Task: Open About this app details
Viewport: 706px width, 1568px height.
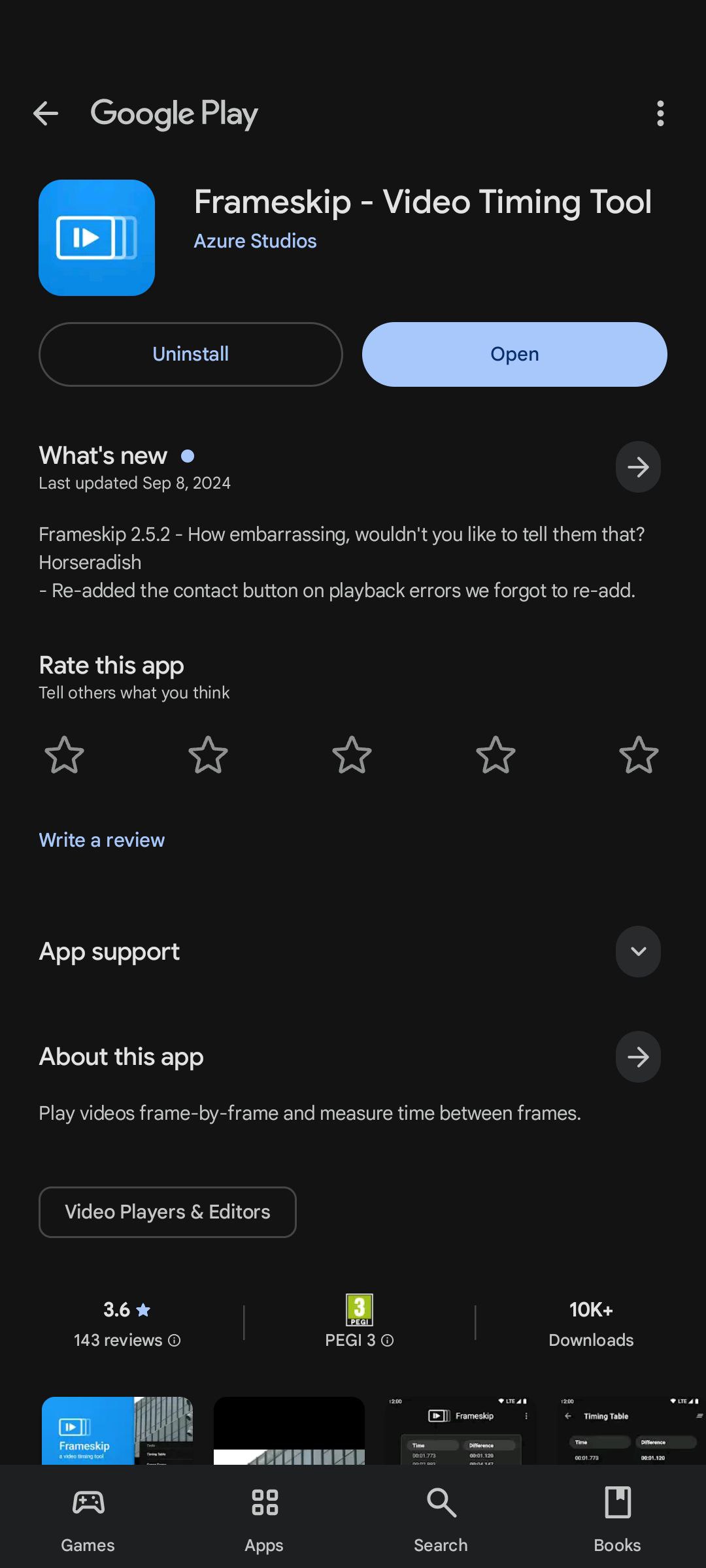Action: coord(637,1056)
